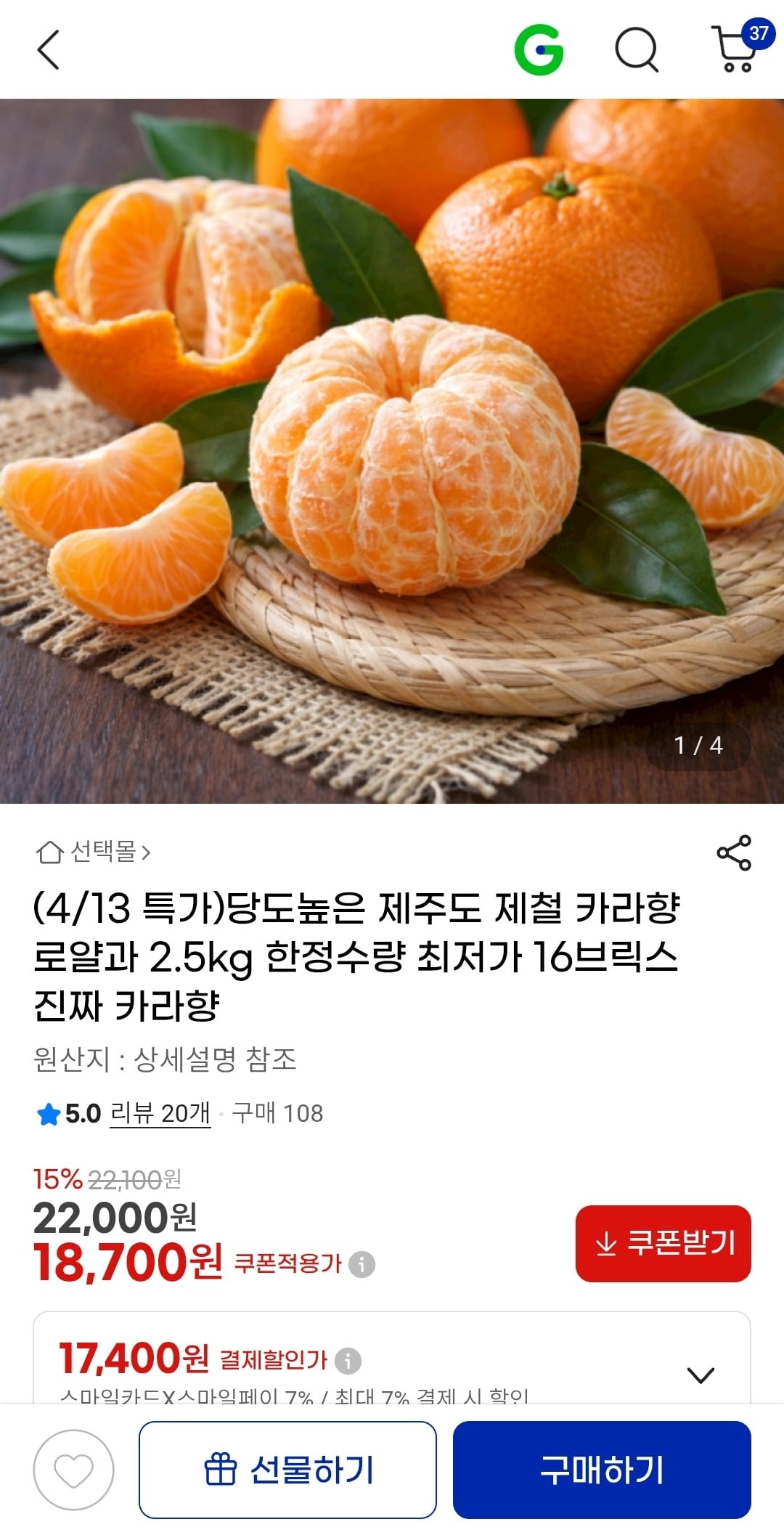Open the Gmarket home logo
The image size is (784, 1535).
539,50
